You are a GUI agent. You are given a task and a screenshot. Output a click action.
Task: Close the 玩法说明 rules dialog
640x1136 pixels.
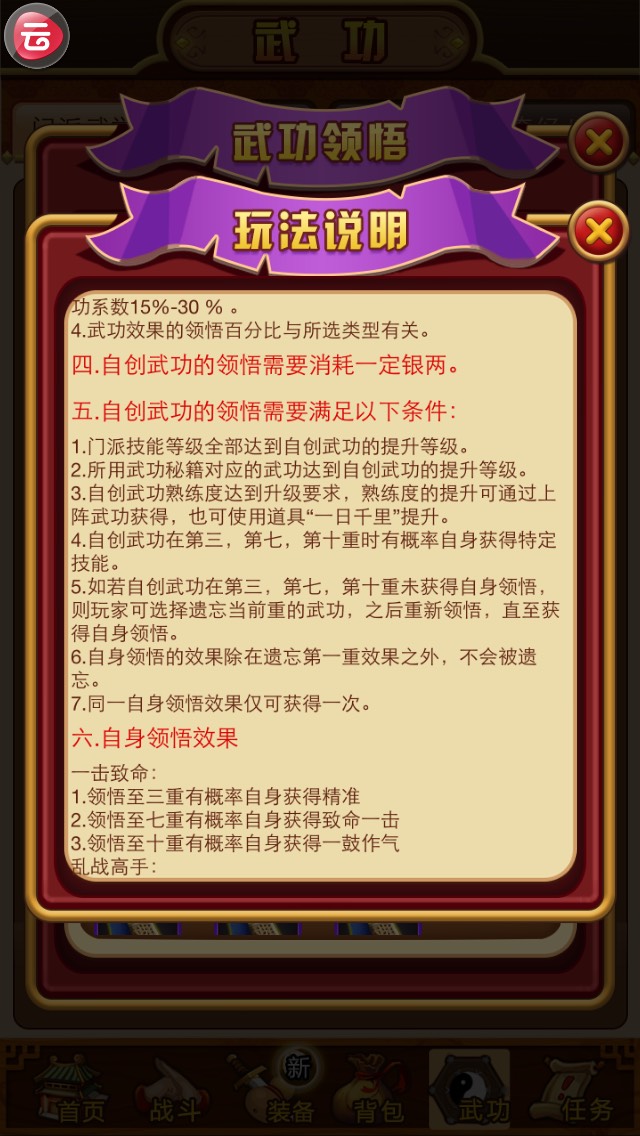pos(598,232)
